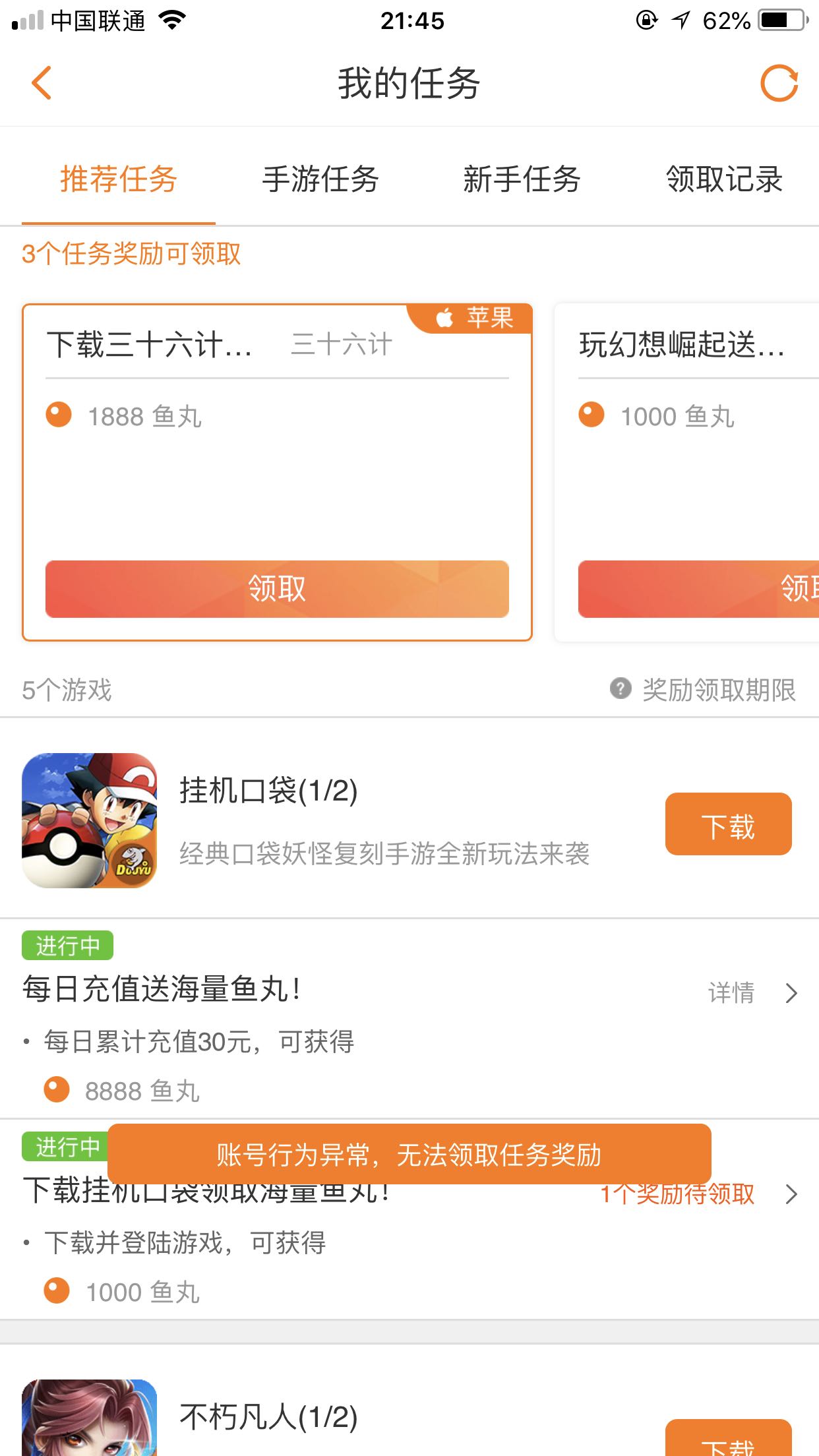Switch to the 推荐任务 tab
This screenshot has width=819, height=1456.
pyautogui.click(x=119, y=179)
